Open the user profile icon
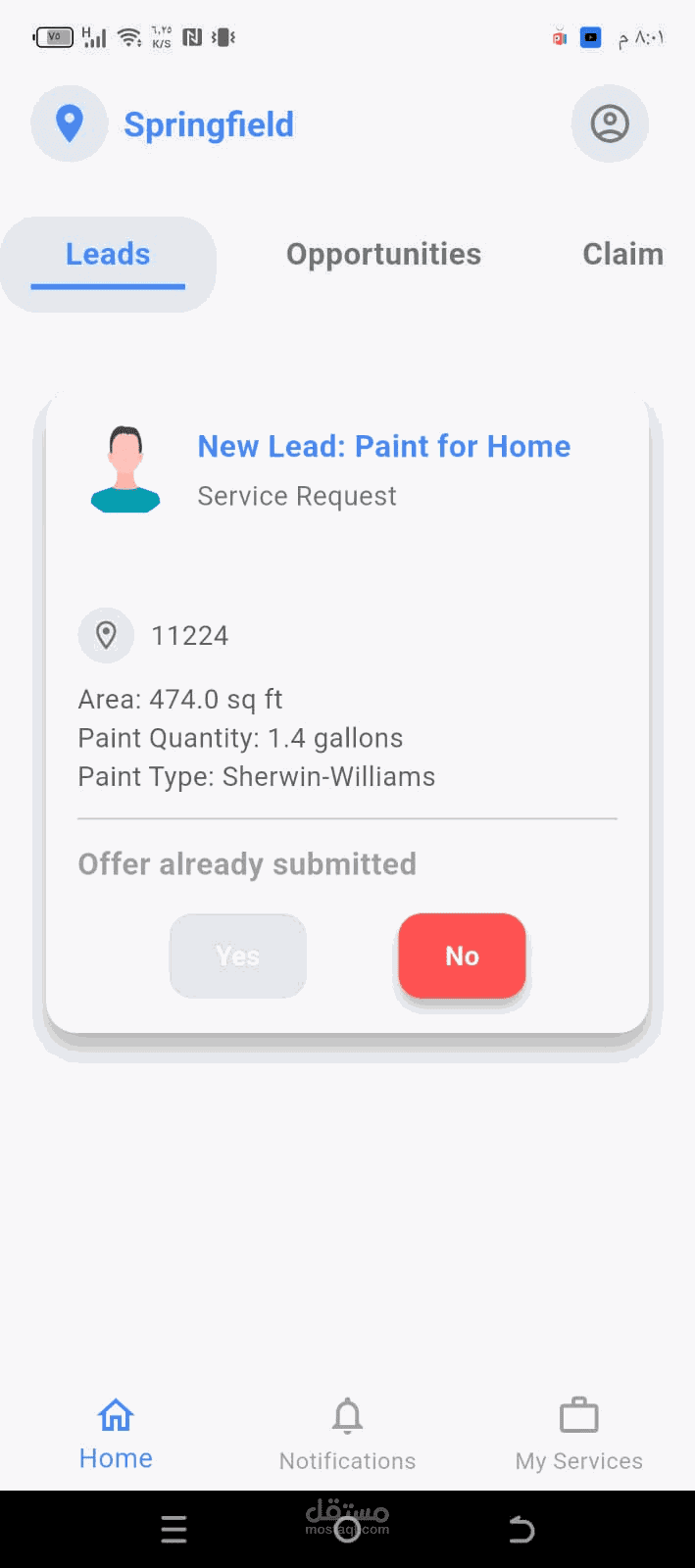Screen dimensions: 695x1568 point(609,124)
